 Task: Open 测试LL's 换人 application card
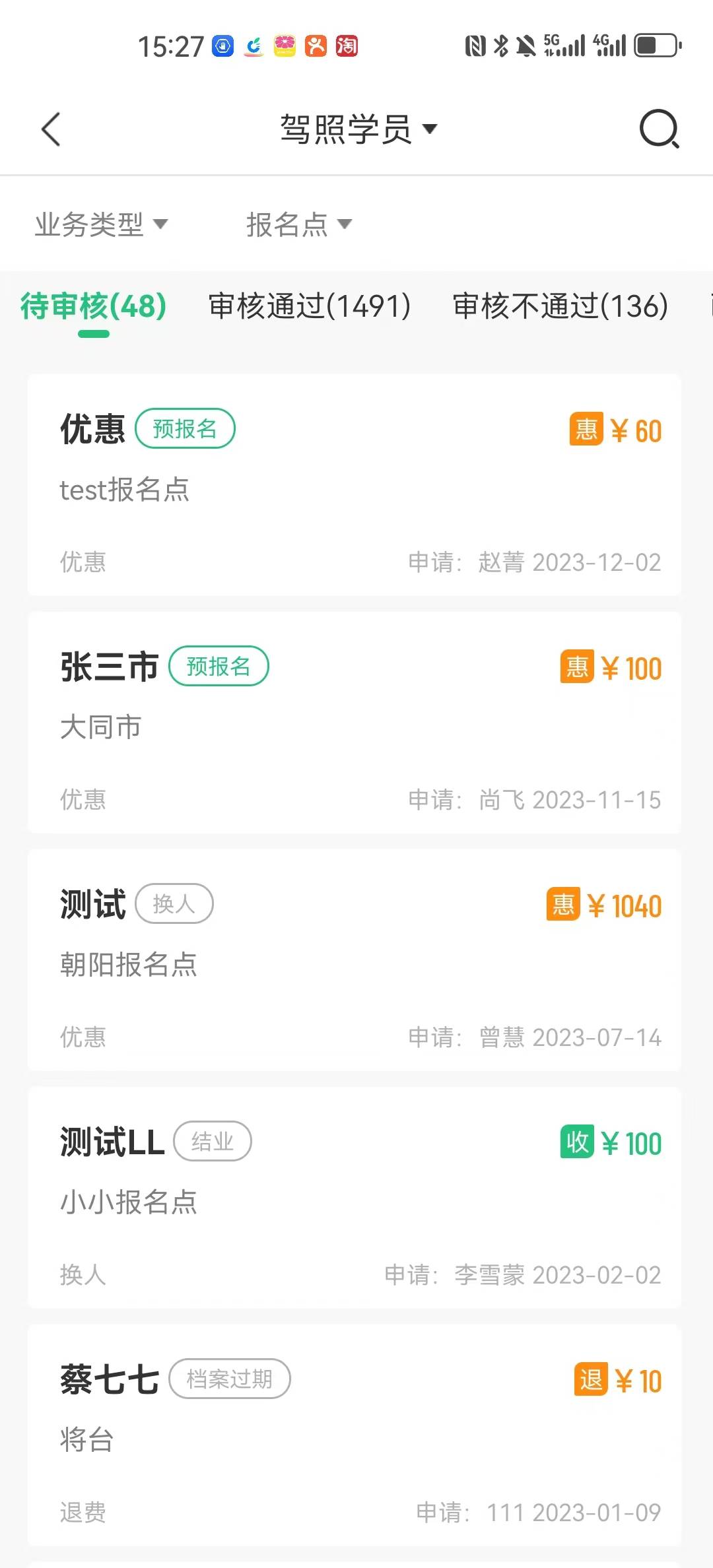tap(354, 1198)
